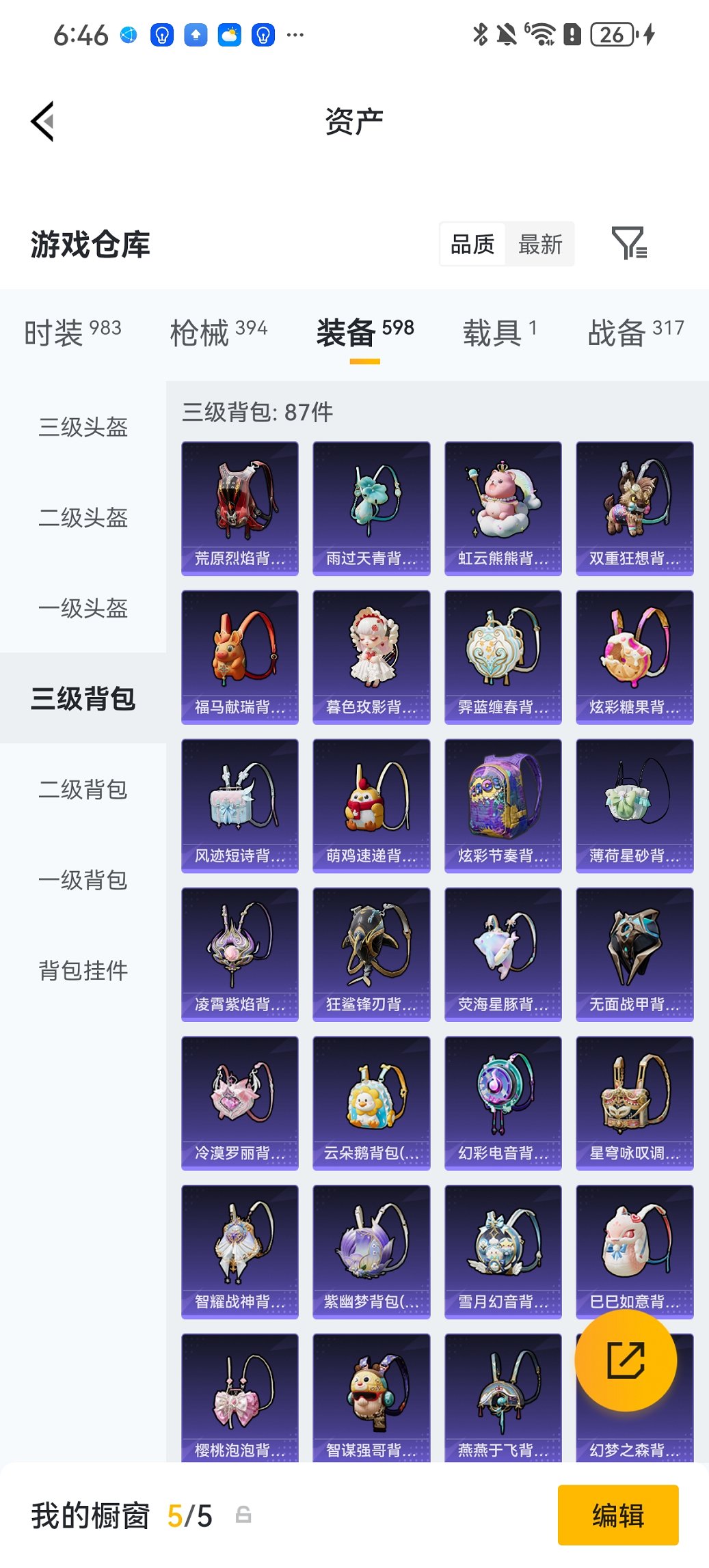Select the 三级头盔 category slider area
This screenshot has width=709, height=1568.
tap(82, 428)
